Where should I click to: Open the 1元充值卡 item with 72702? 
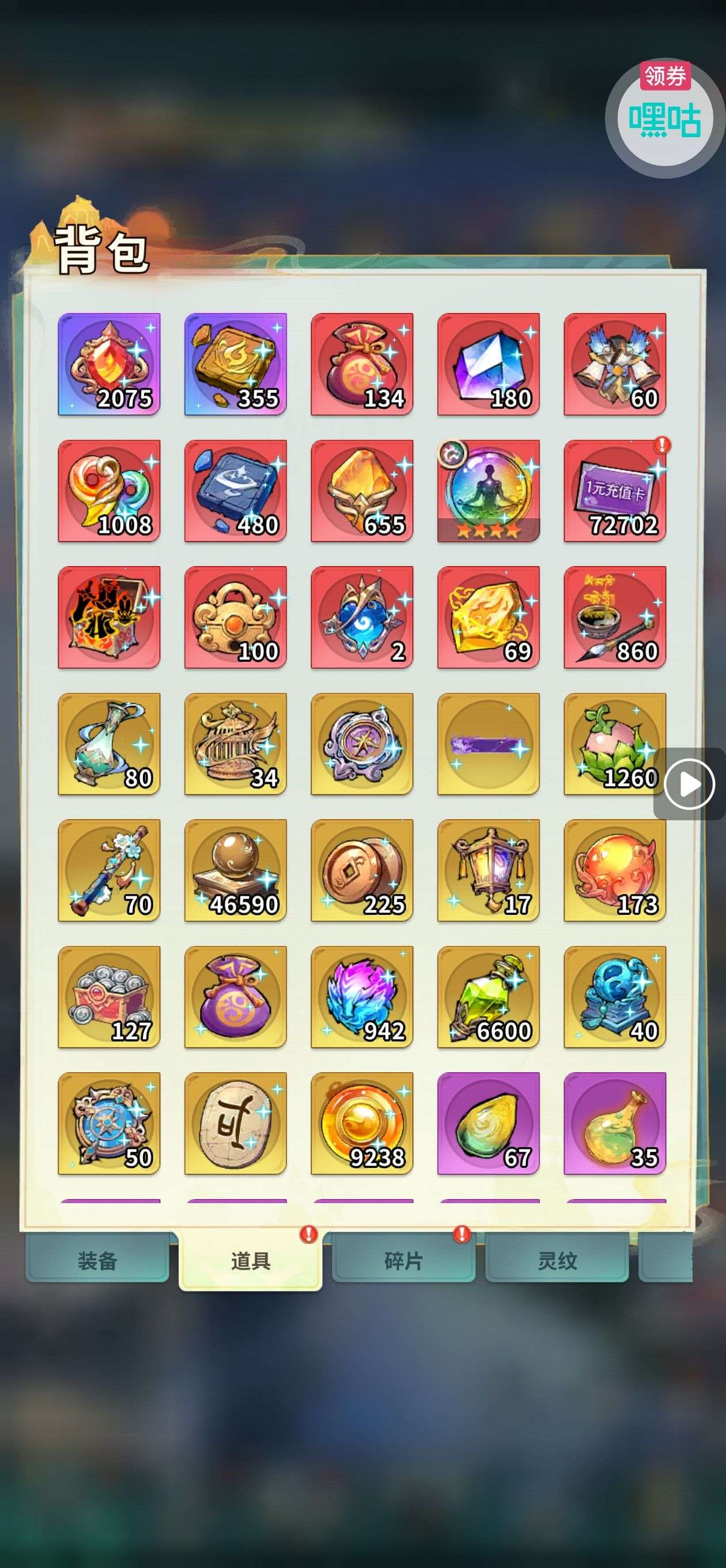click(x=615, y=491)
